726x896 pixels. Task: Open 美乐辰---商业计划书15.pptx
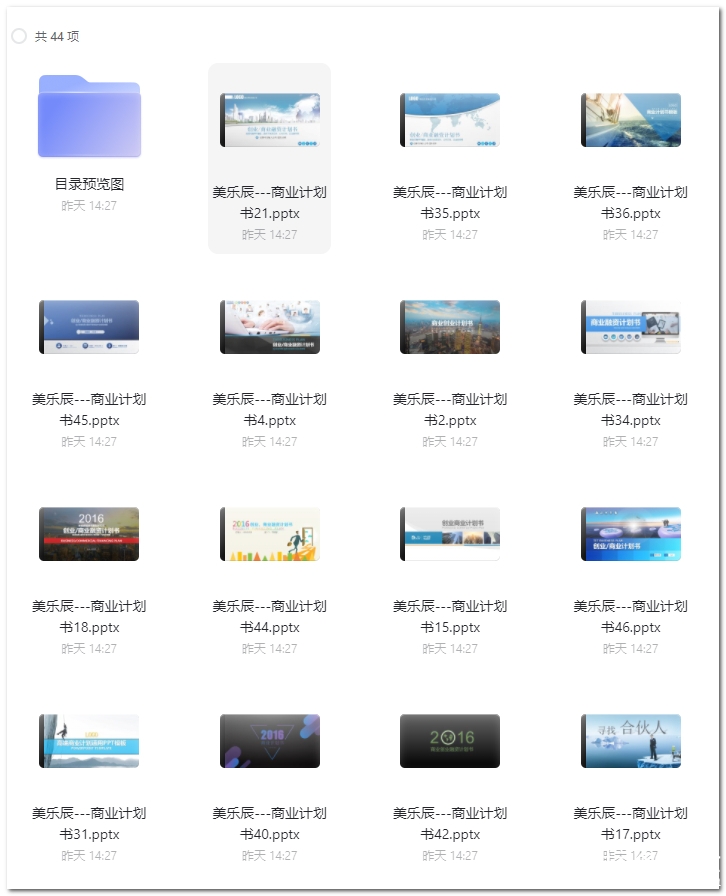pos(450,534)
